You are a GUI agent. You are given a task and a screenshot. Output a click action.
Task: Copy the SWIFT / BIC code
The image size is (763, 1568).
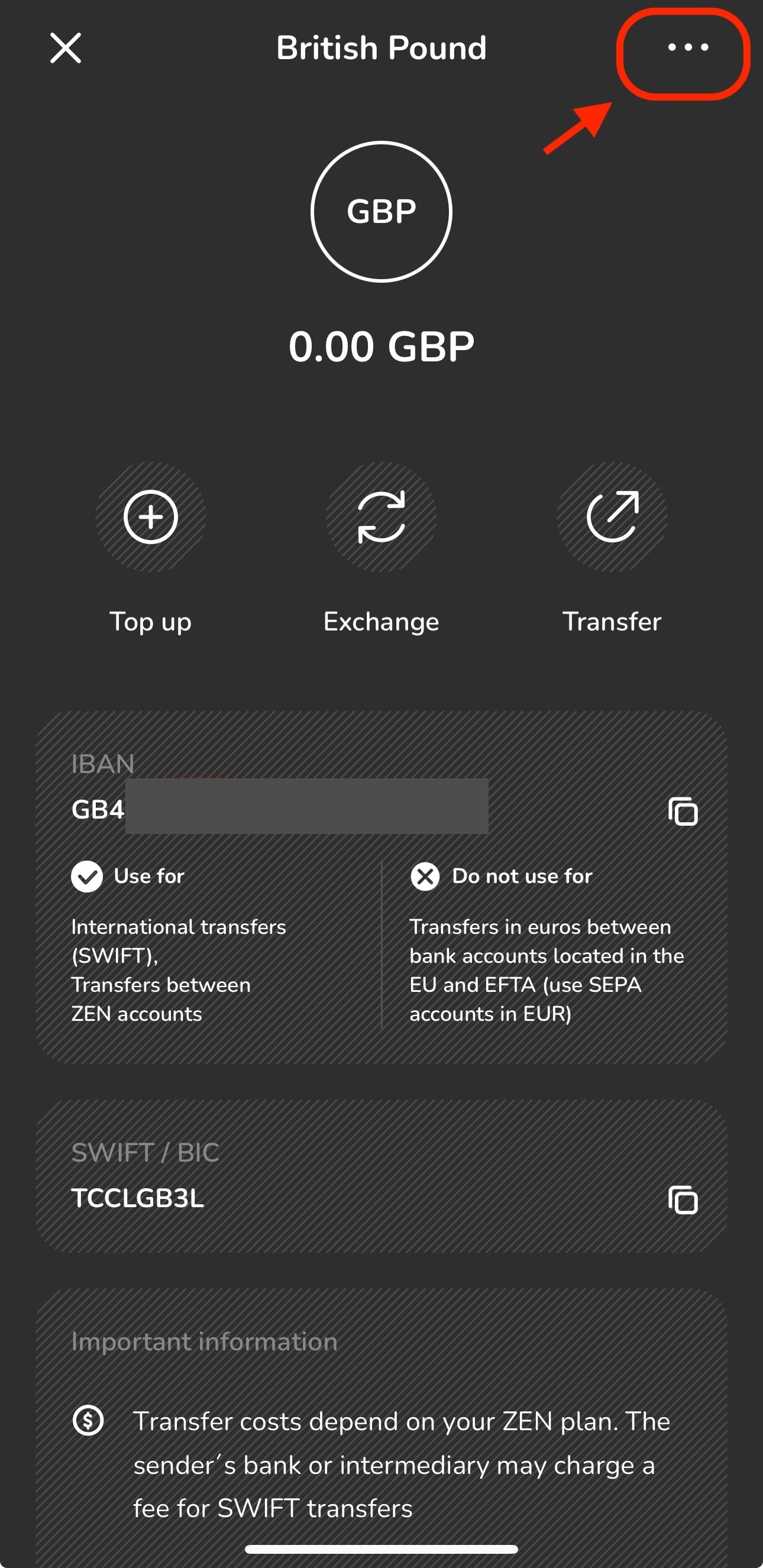(683, 1200)
